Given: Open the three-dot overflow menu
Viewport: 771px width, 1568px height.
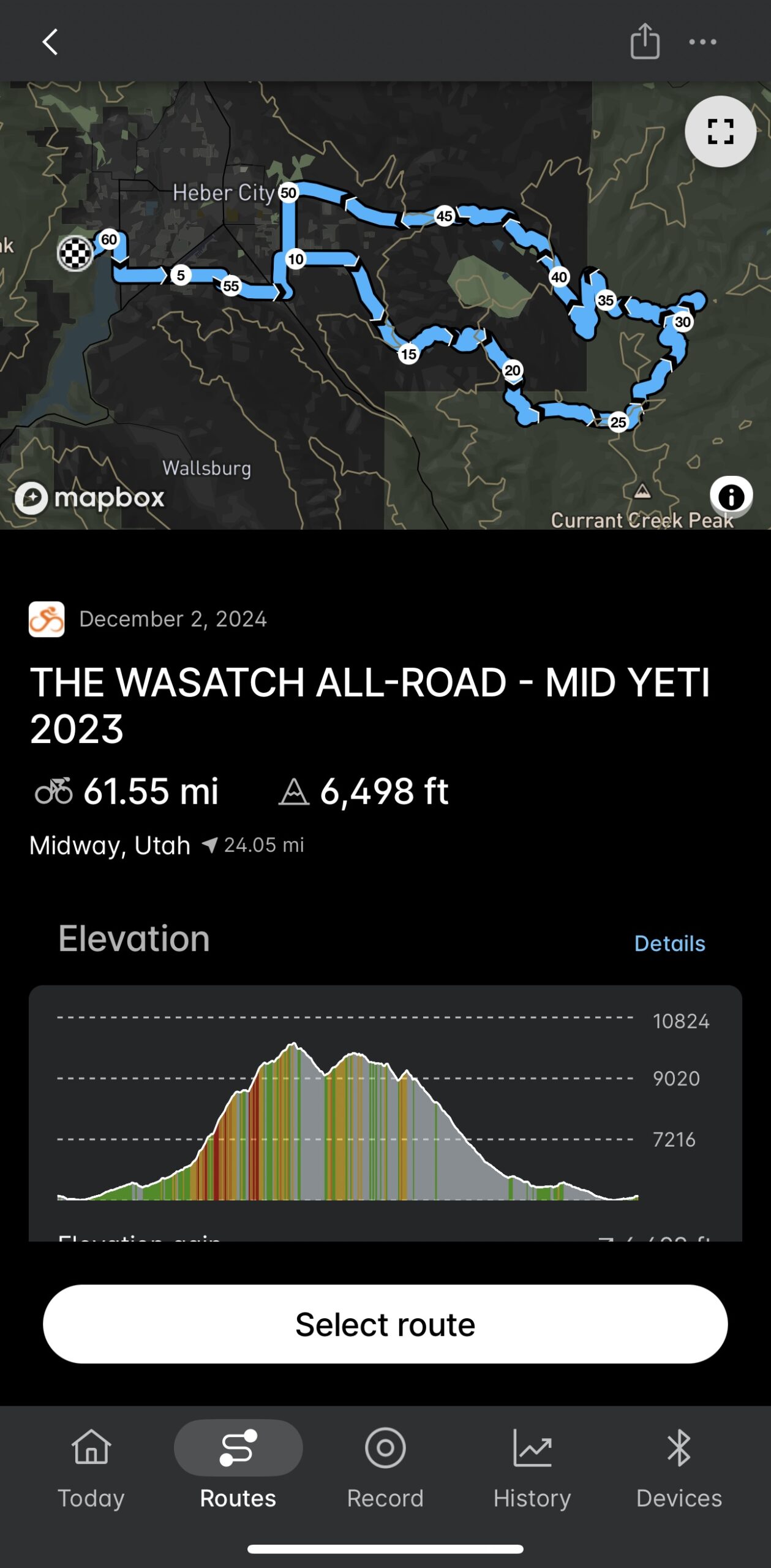Looking at the screenshot, I should (x=702, y=42).
